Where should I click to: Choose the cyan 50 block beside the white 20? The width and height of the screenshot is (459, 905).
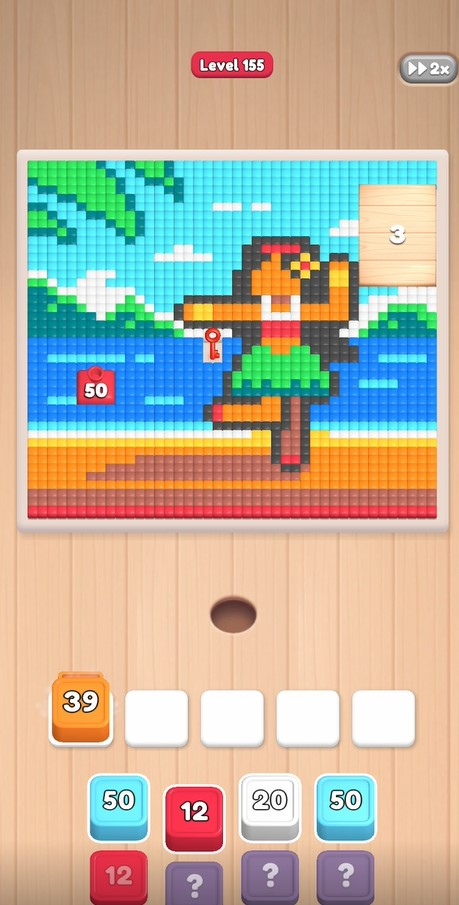pos(345,806)
